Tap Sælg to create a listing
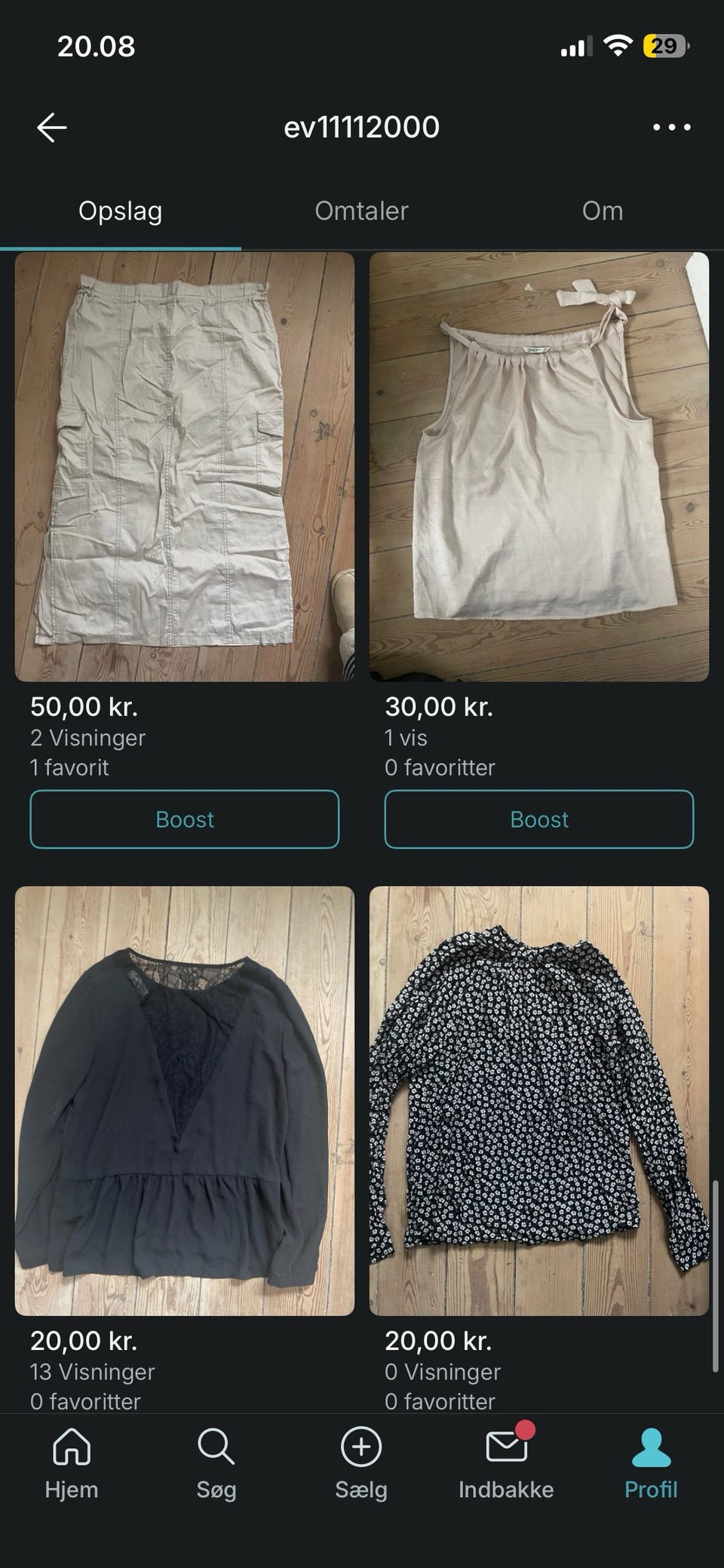Viewport: 724px width, 1568px height. click(x=361, y=1465)
